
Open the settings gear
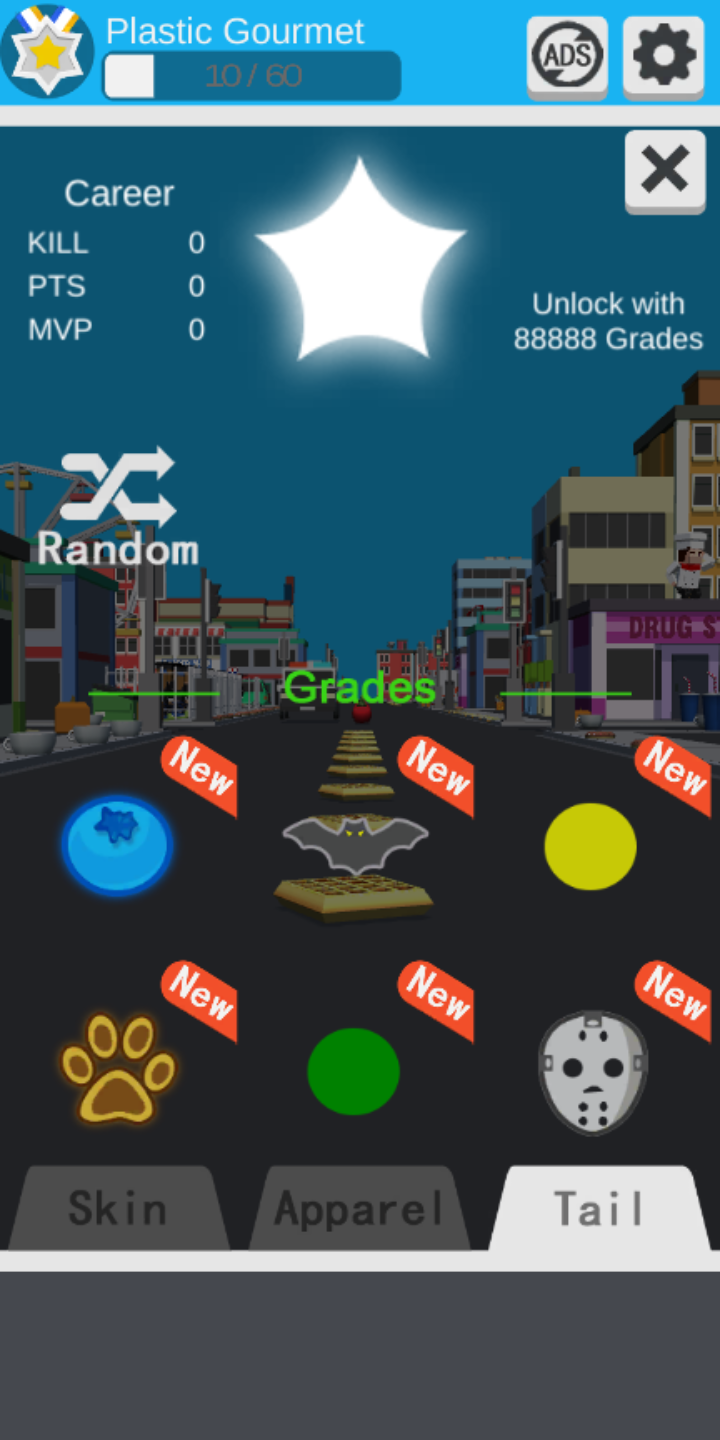[664, 57]
